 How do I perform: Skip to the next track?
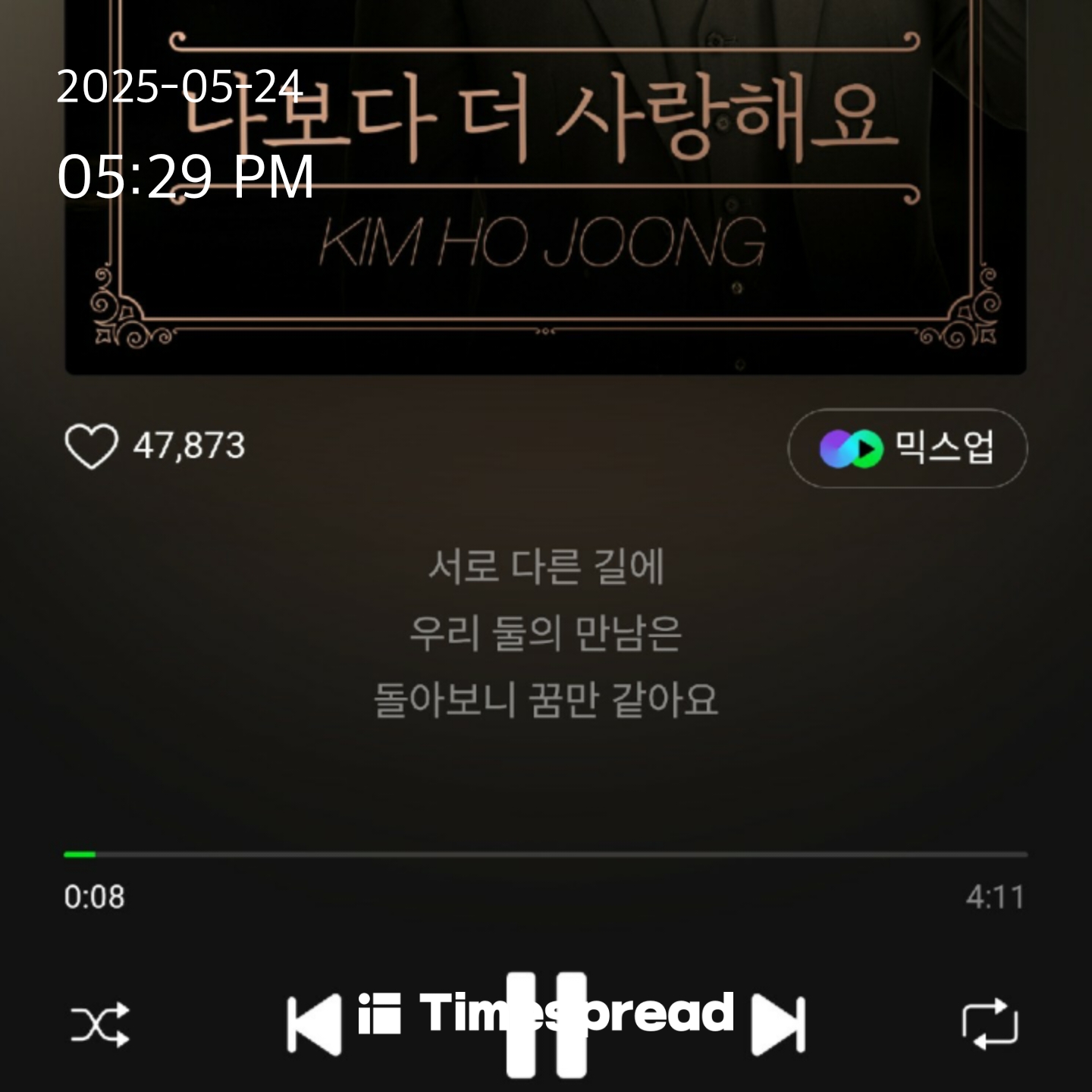777,1025
